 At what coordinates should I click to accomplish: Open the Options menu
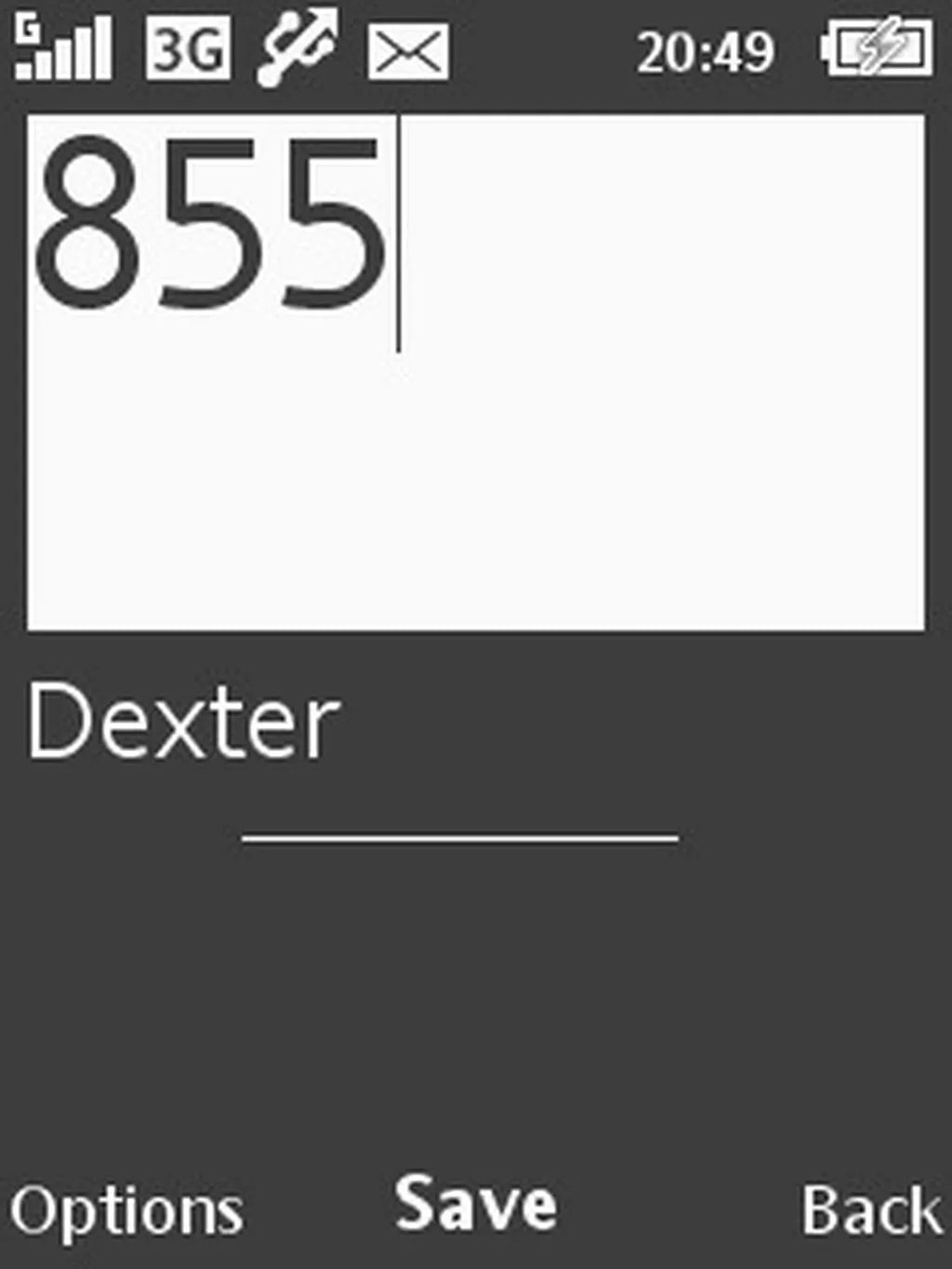coord(126,1210)
